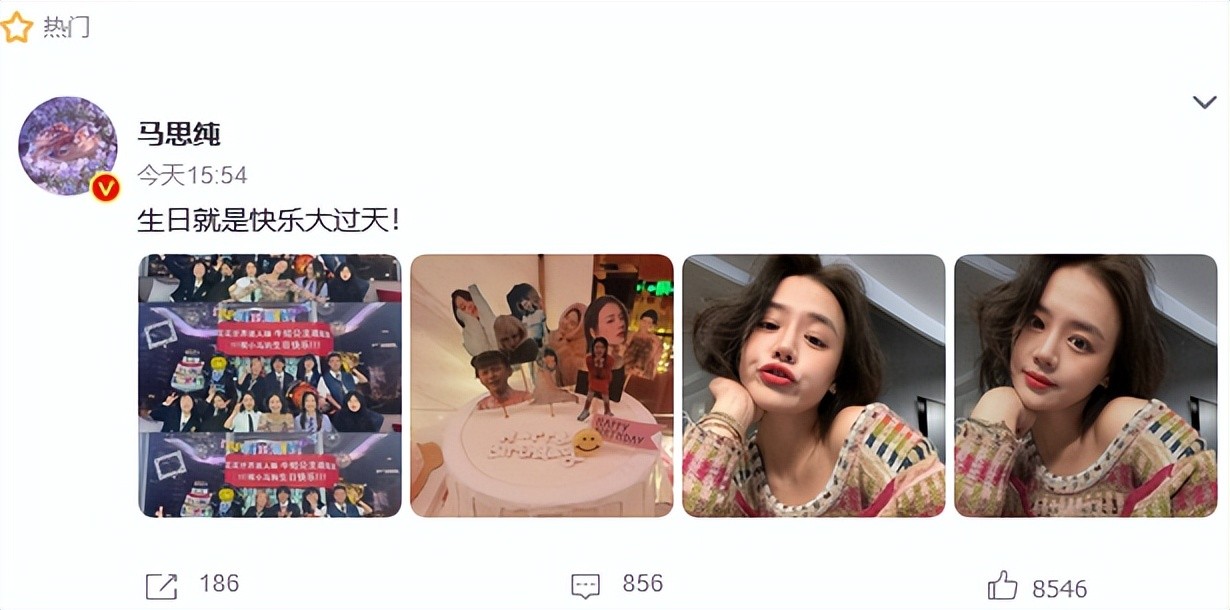This screenshot has width=1230, height=610.
Task: Open the birthday cake photo
Action: pyautogui.click(x=541, y=385)
